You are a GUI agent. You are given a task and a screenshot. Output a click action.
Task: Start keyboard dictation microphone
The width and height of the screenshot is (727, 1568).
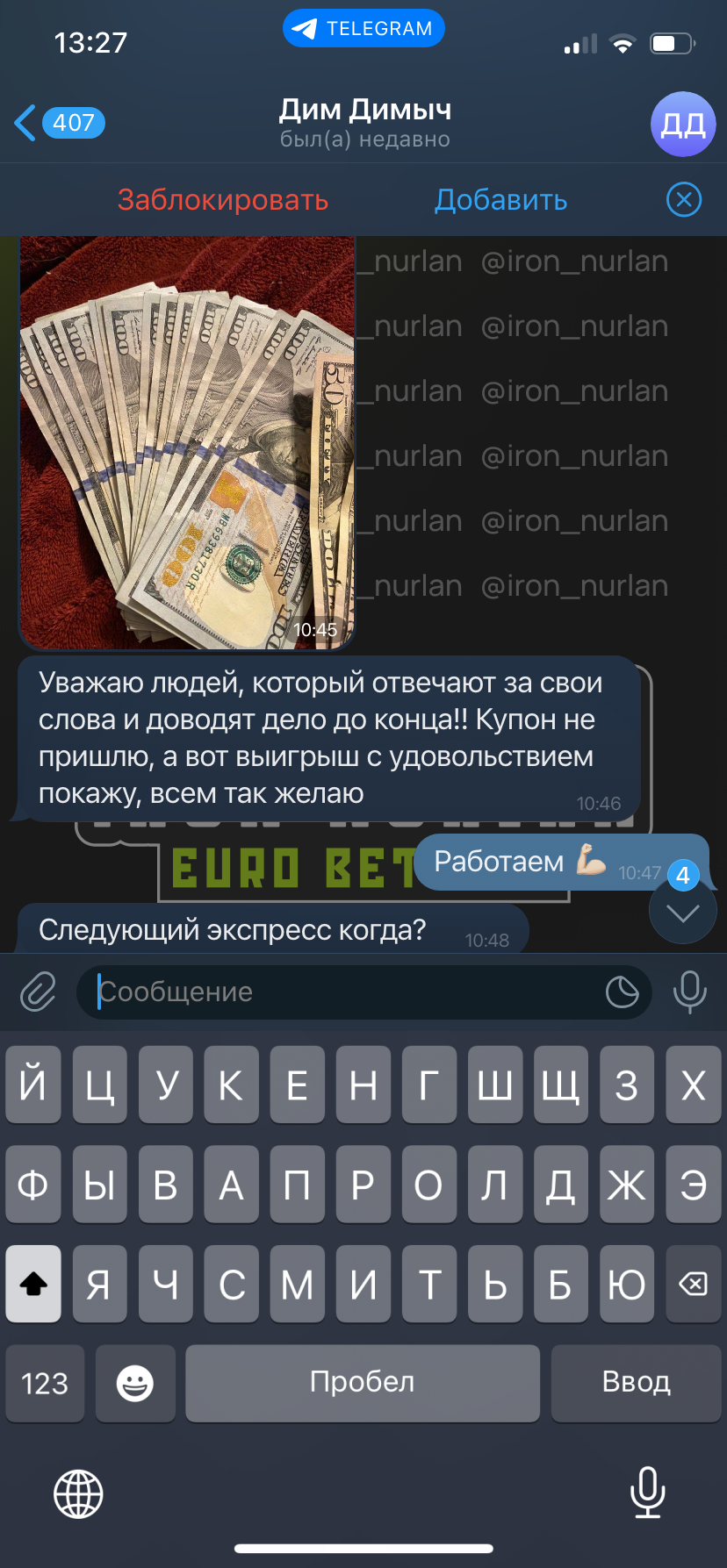(647, 1493)
